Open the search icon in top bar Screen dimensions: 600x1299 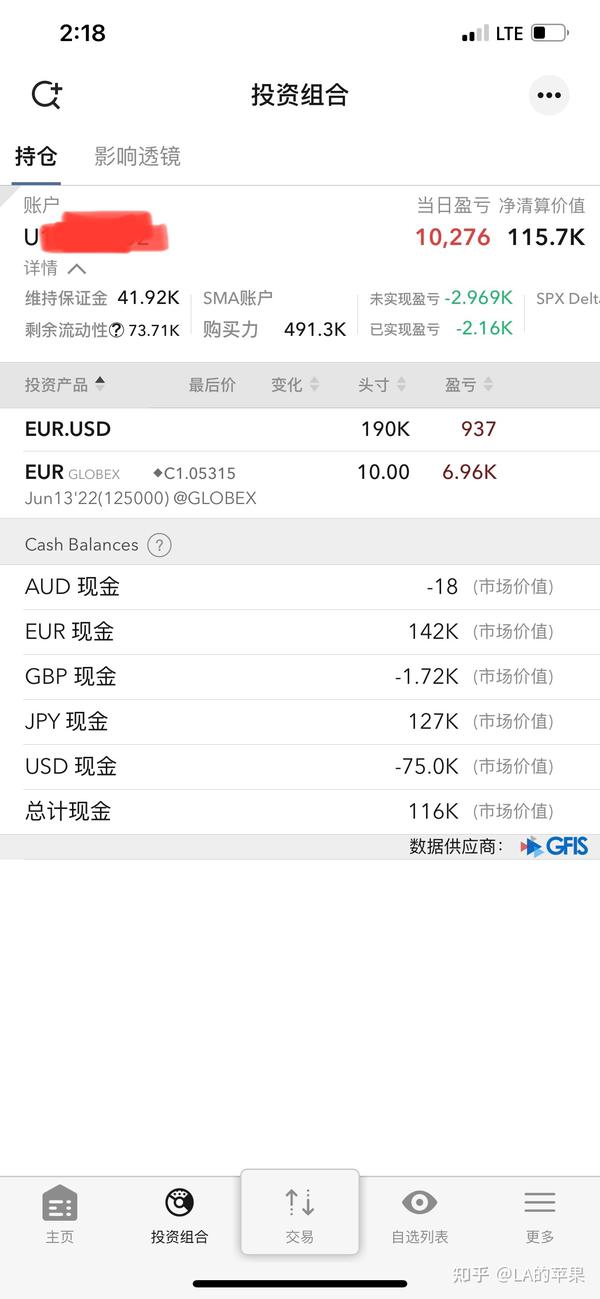tap(47, 95)
